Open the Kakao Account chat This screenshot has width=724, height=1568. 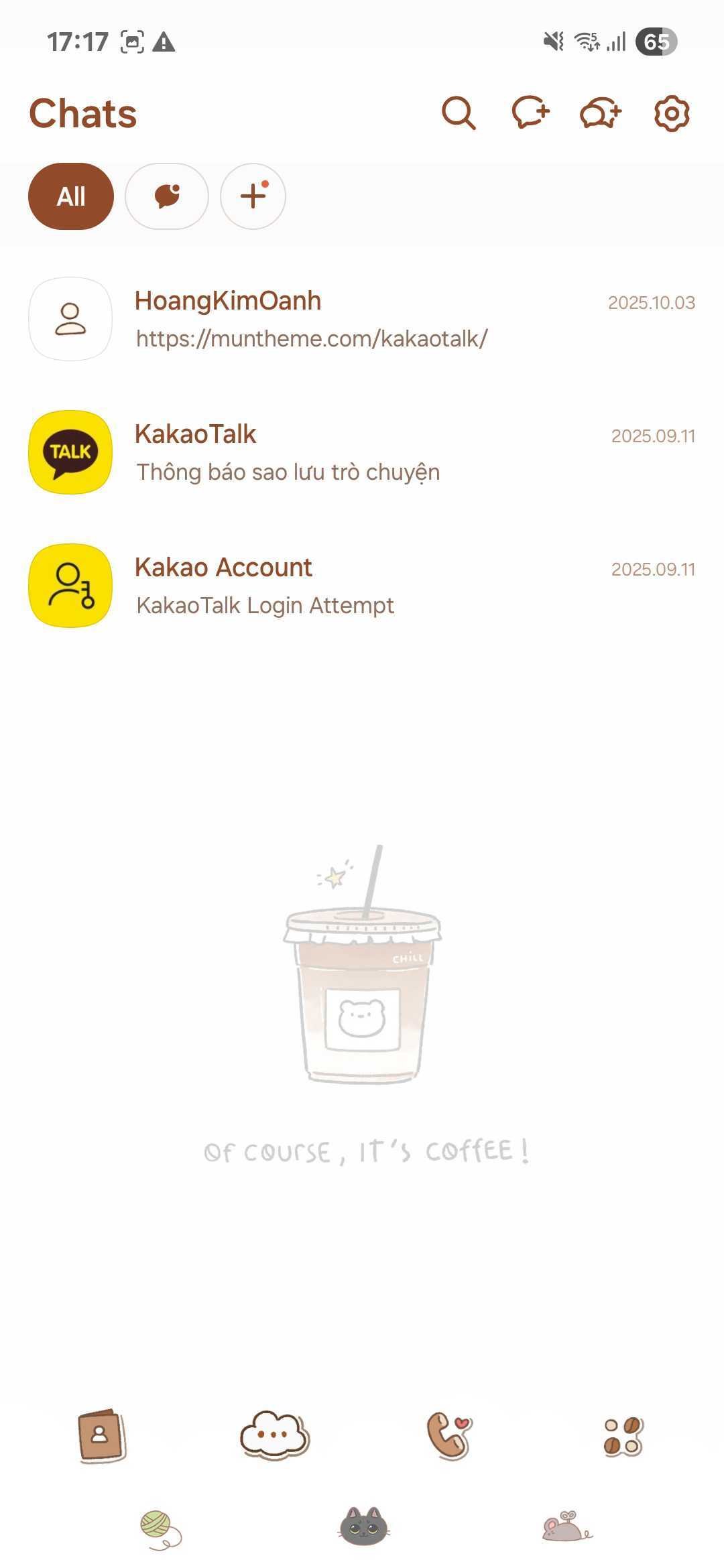click(362, 586)
